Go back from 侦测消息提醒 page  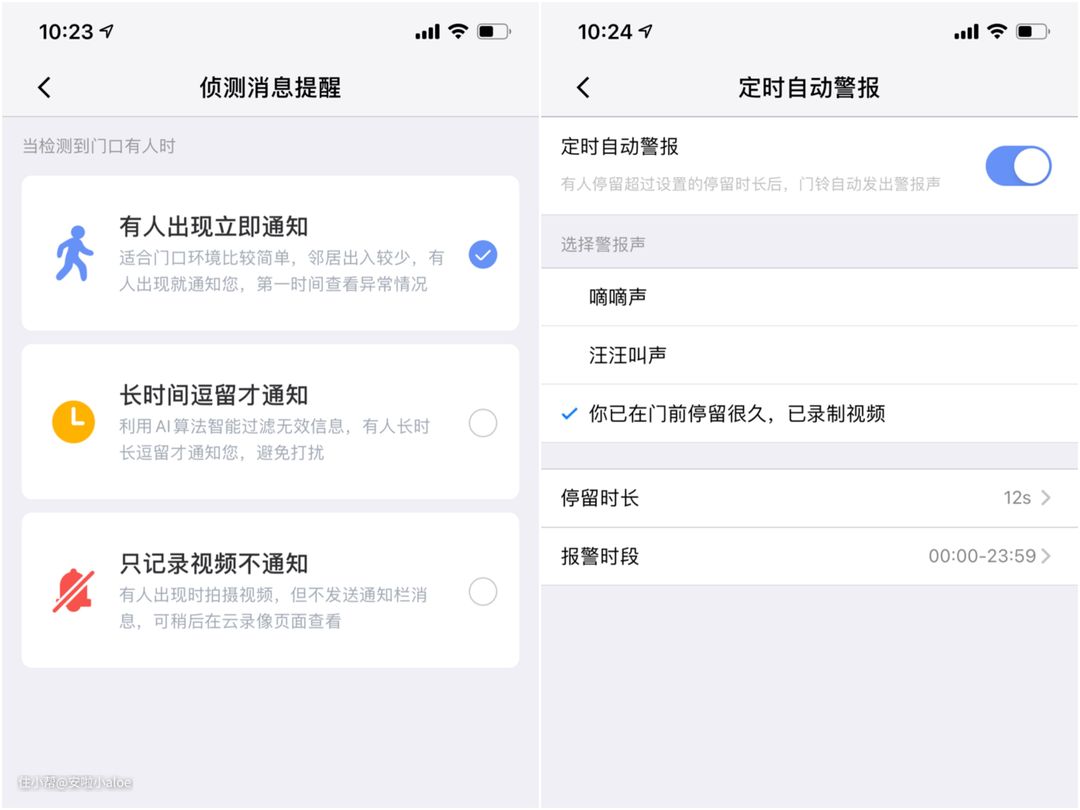[44, 88]
